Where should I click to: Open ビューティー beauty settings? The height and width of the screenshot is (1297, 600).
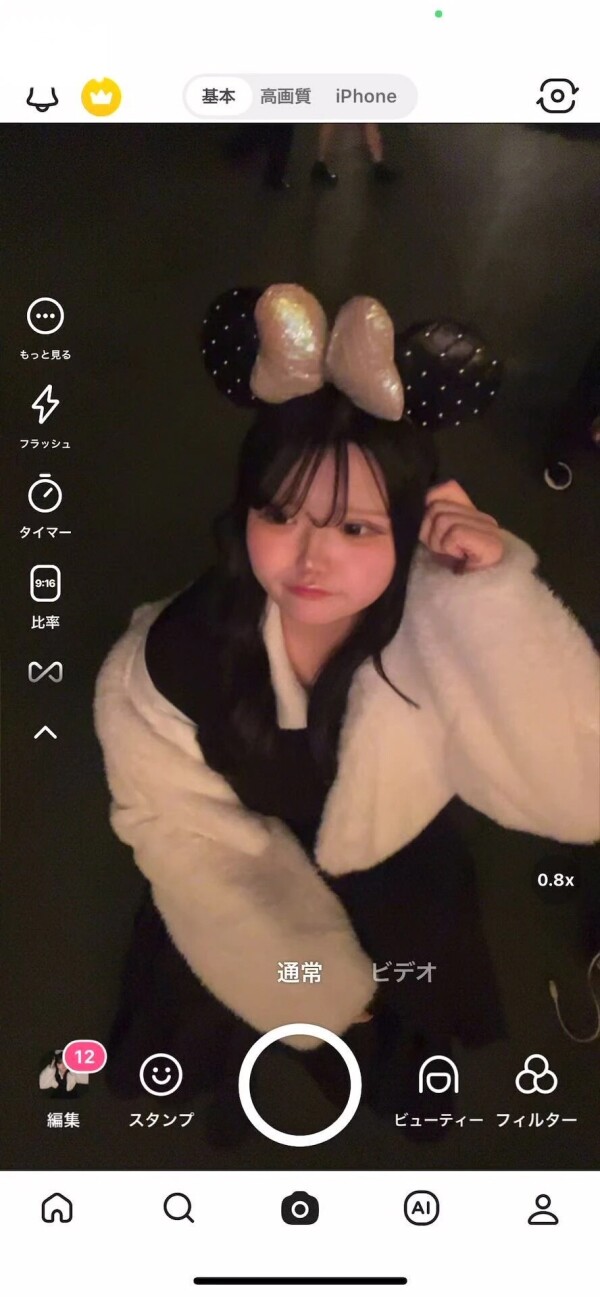(438, 1077)
